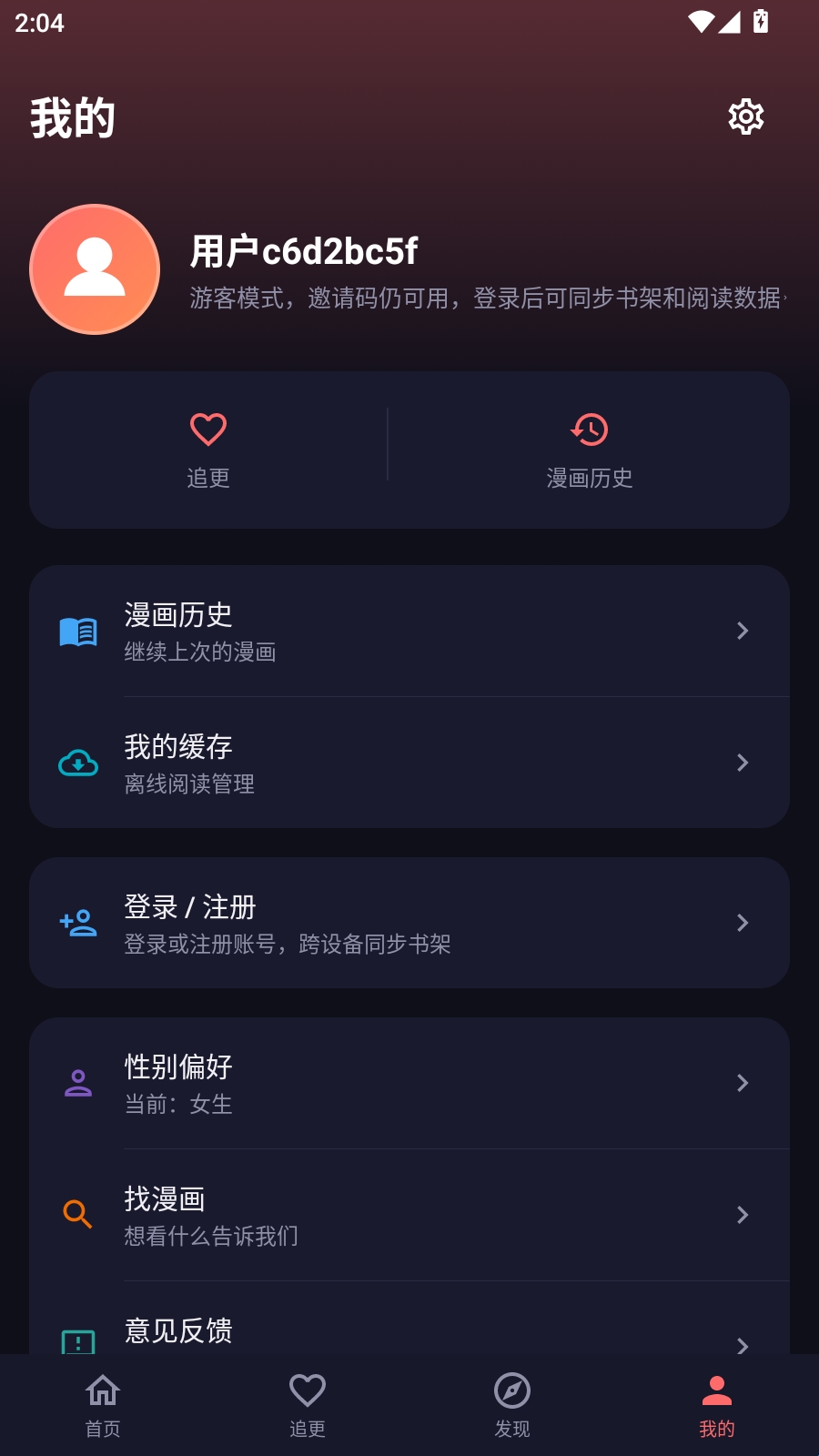Switch to the 发现 tab
This screenshot has height=1456, width=819.
coord(512,1405)
